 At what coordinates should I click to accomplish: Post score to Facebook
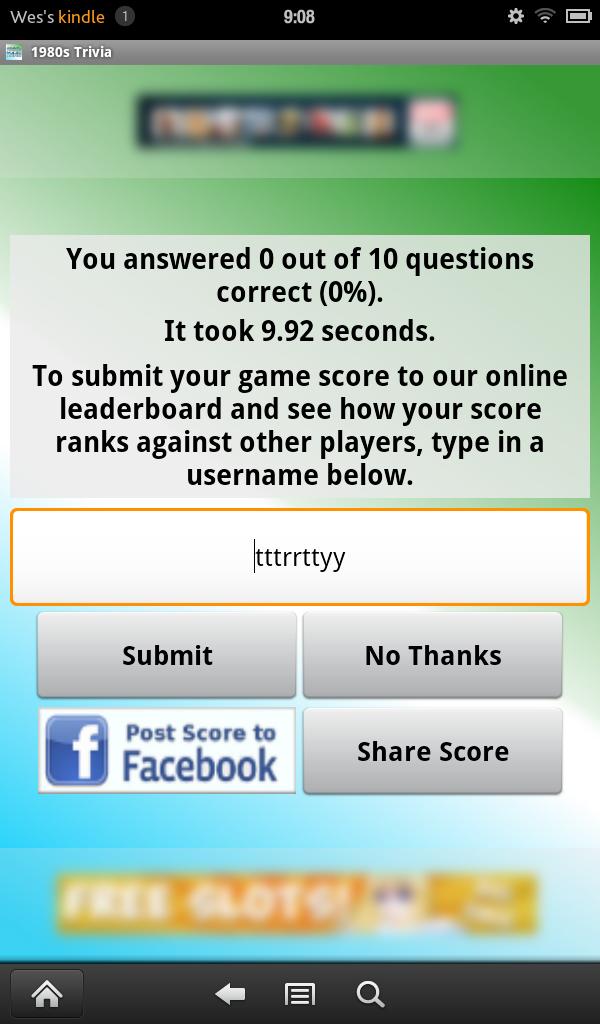coord(167,751)
